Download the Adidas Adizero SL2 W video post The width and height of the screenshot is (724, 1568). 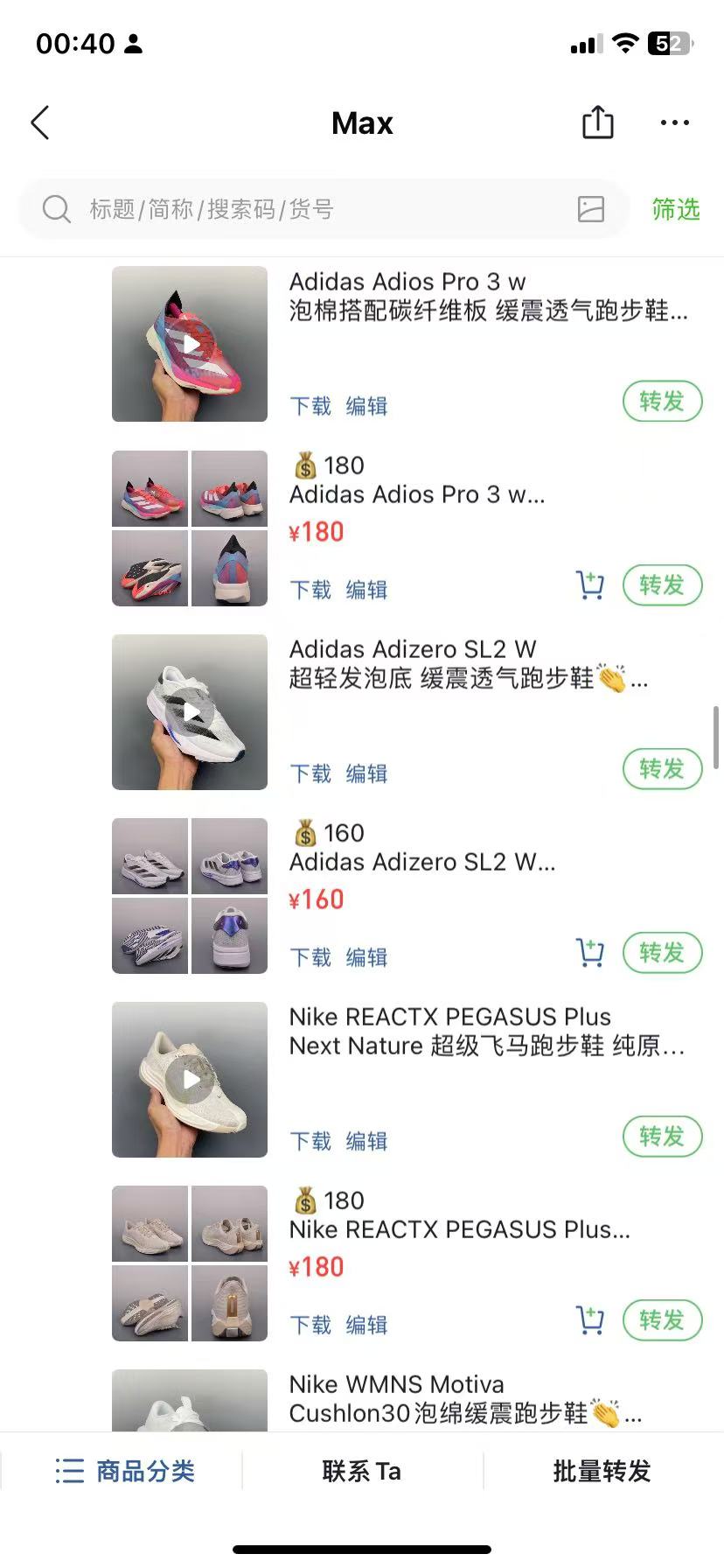(310, 773)
